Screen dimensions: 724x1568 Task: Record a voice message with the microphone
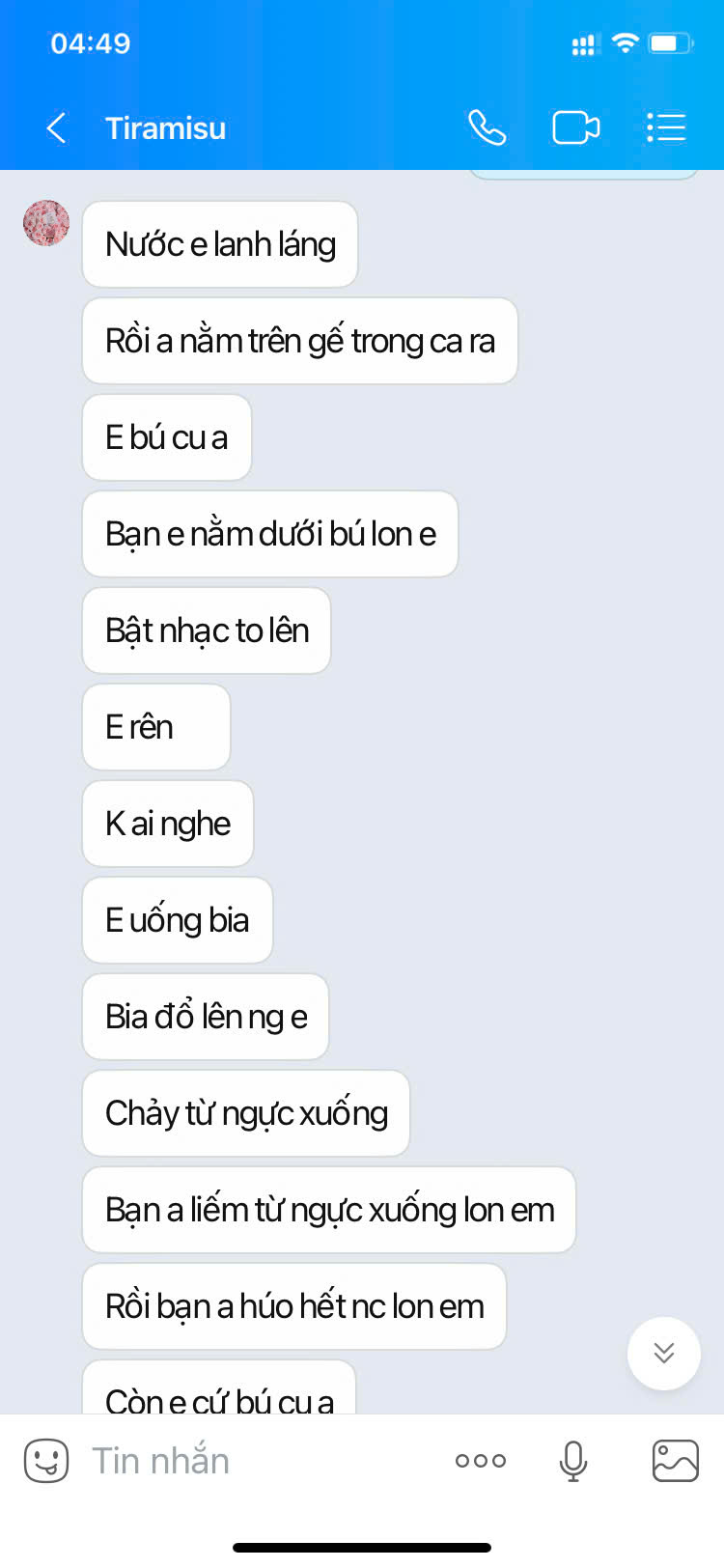click(573, 1460)
